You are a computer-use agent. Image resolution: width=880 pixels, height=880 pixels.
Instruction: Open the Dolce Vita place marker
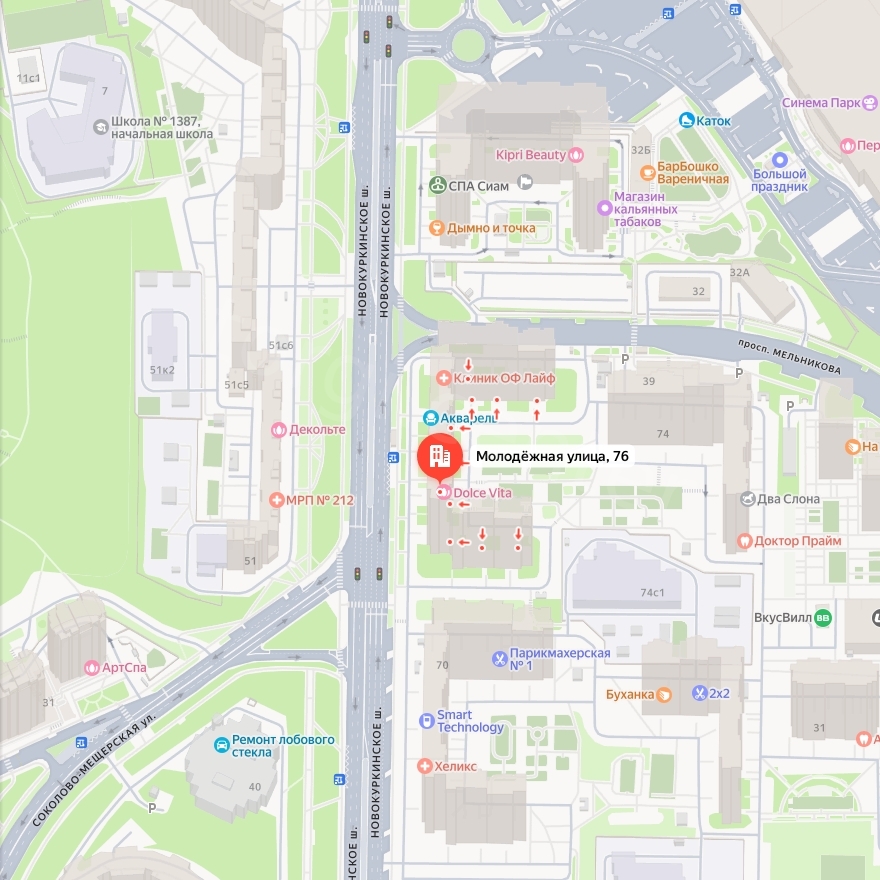coord(443,493)
